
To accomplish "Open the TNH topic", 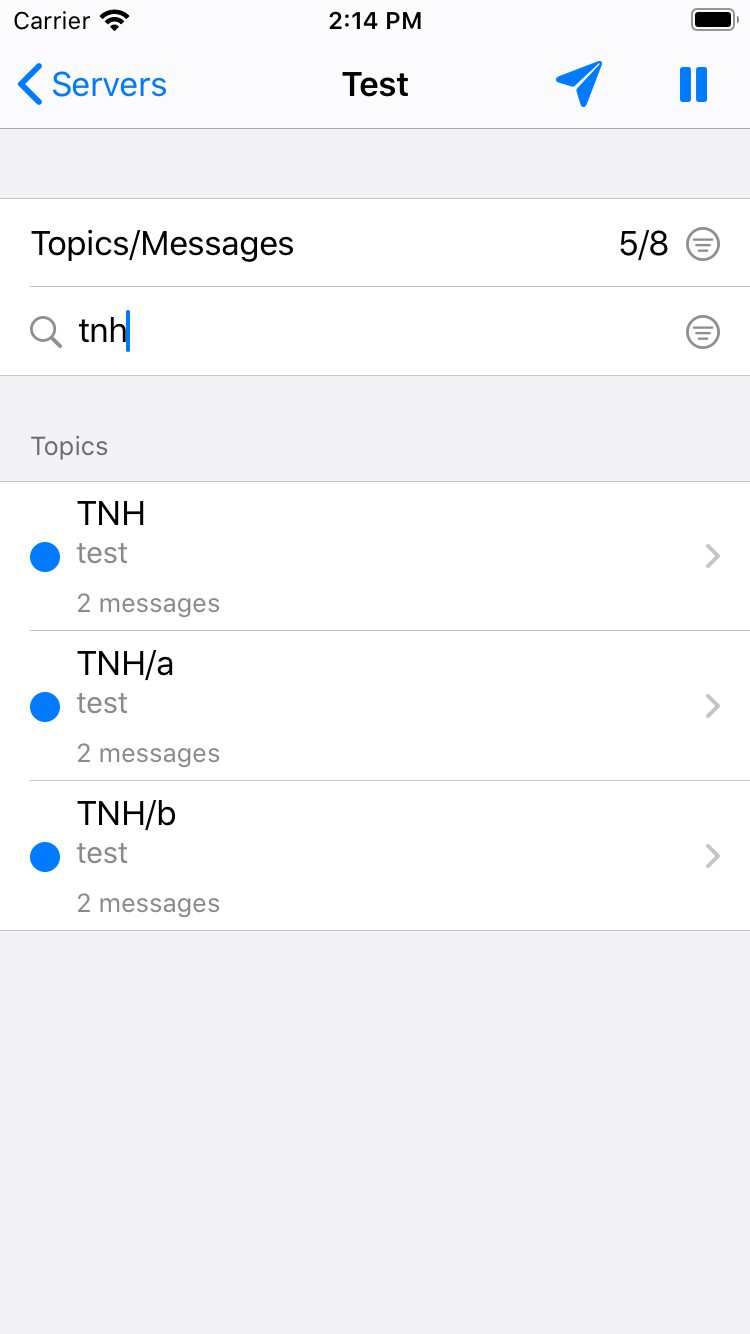I will 375,556.
